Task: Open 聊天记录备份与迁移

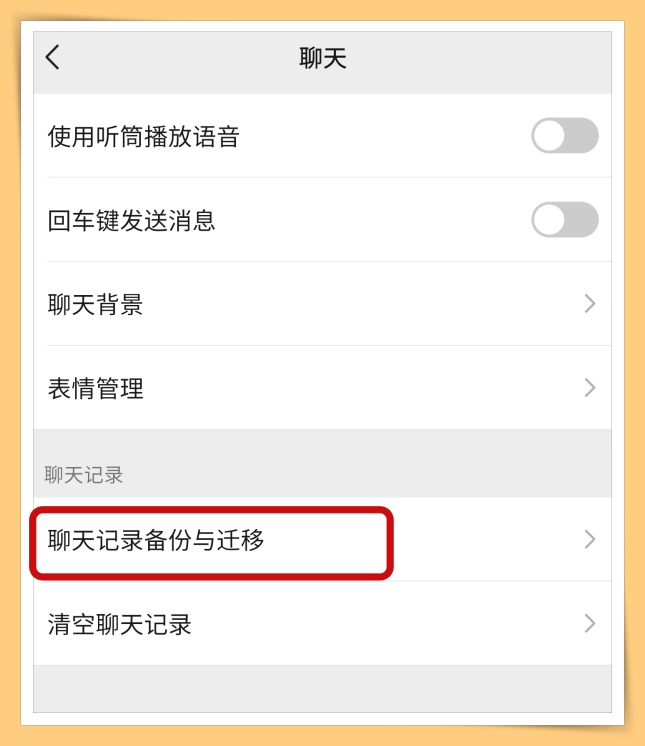Action: (x=322, y=540)
